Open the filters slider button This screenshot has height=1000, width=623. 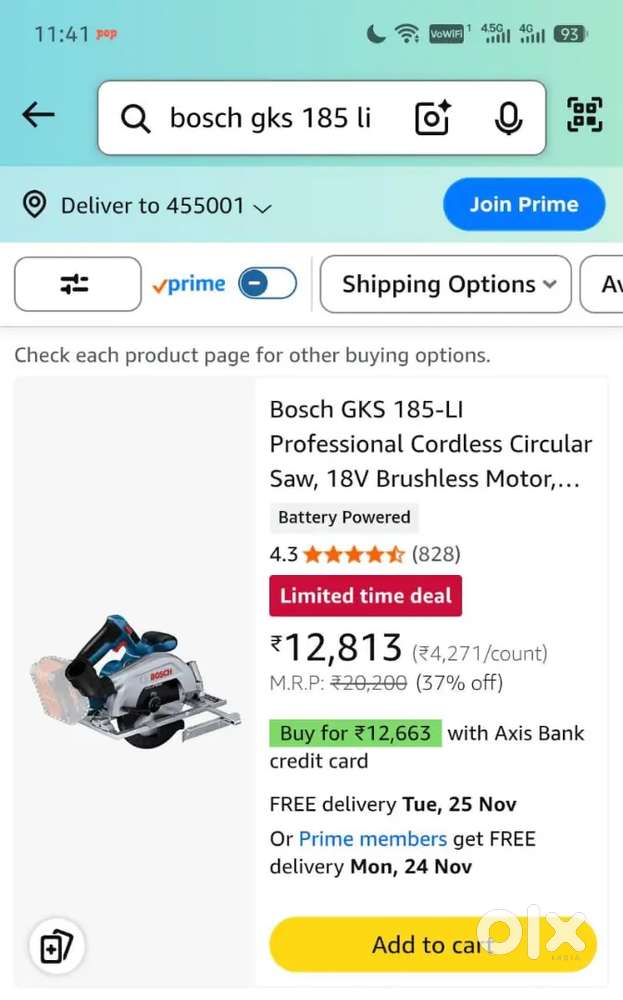[x=77, y=284]
